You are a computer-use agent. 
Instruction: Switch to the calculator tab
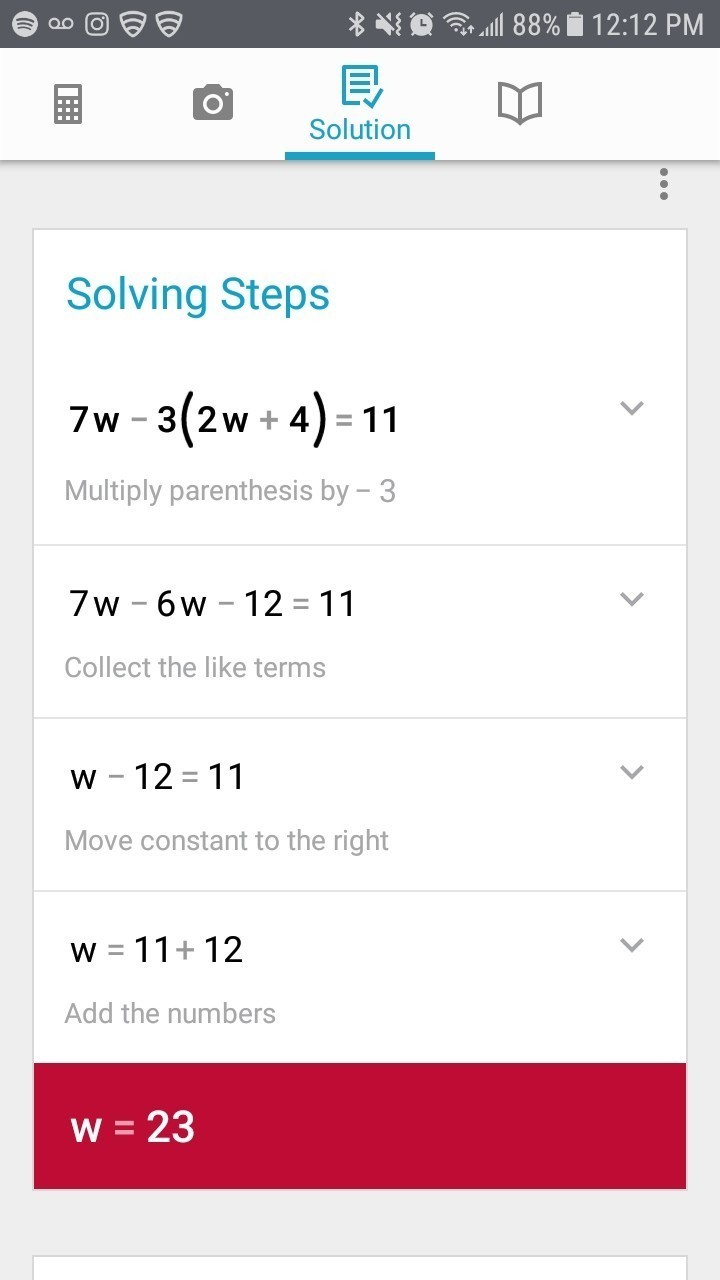point(68,104)
